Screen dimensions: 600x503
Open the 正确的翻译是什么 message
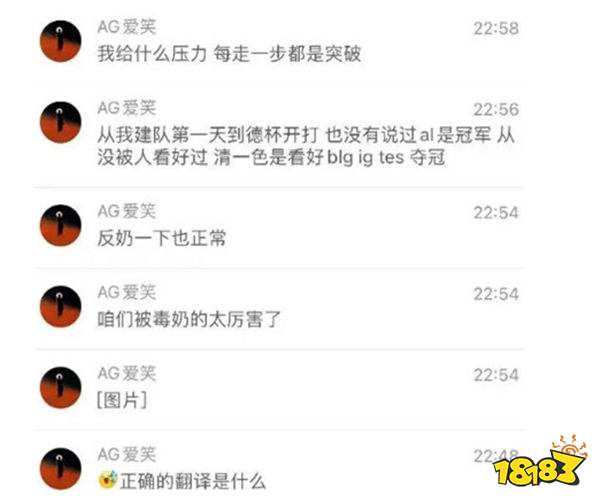coord(190,481)
